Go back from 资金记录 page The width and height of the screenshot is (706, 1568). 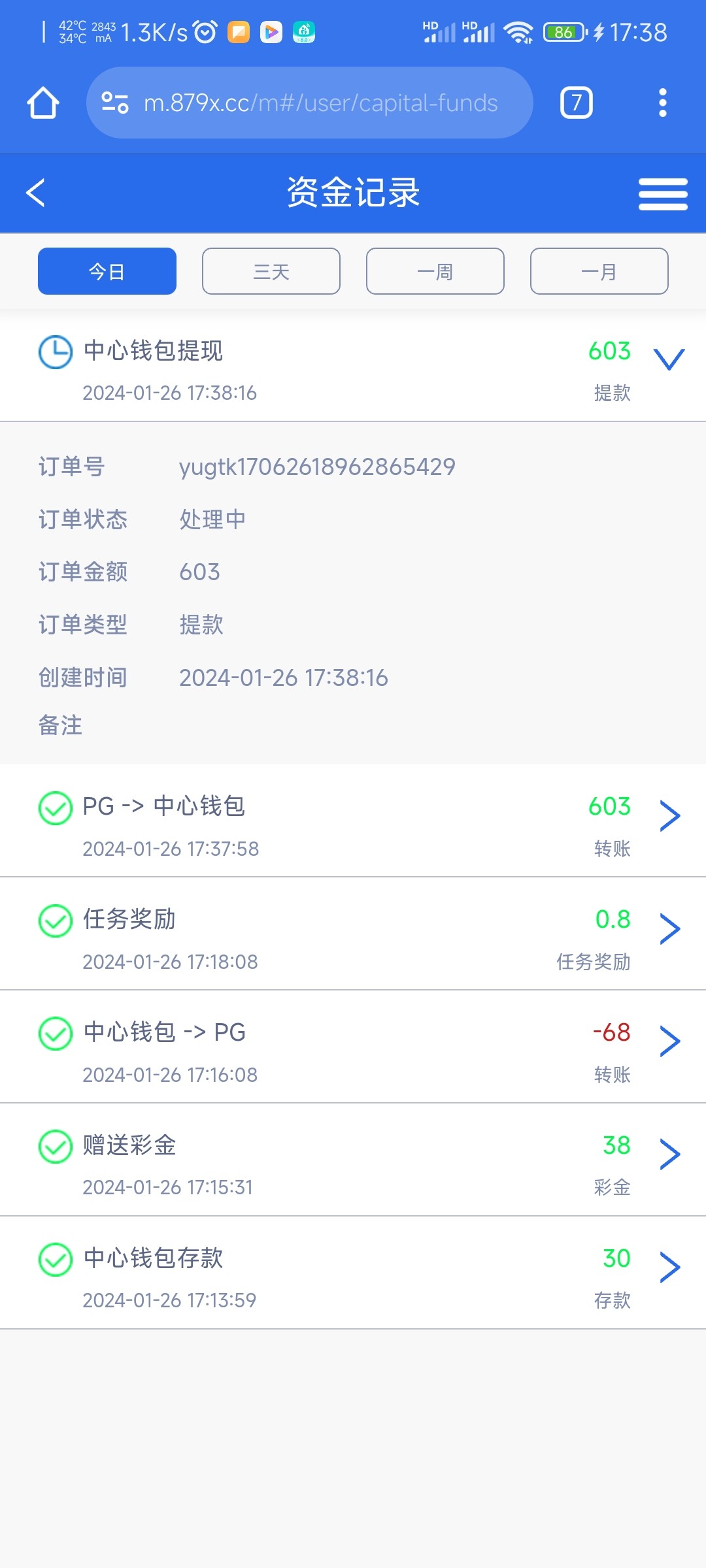pos(36,193)
